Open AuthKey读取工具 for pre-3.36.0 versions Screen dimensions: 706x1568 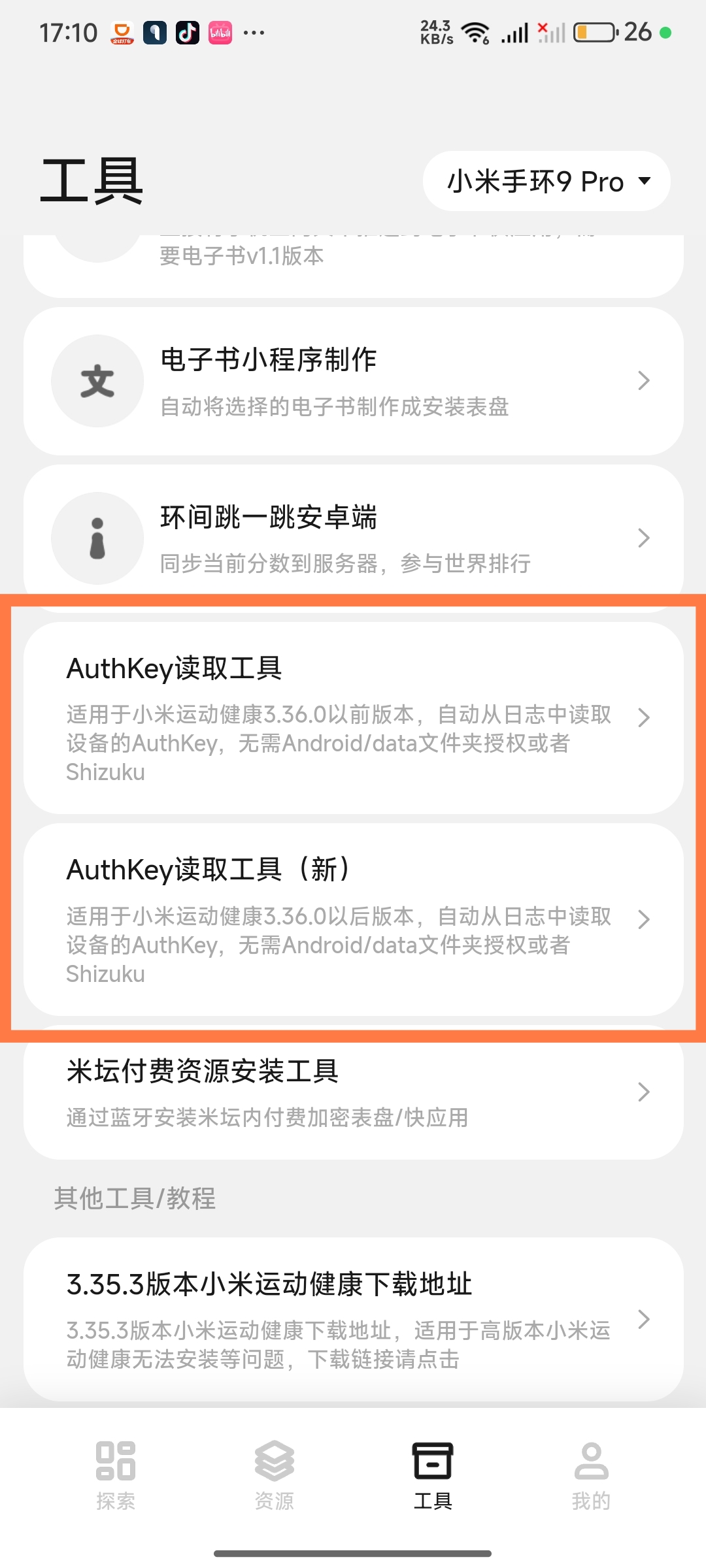pos(353,717)
